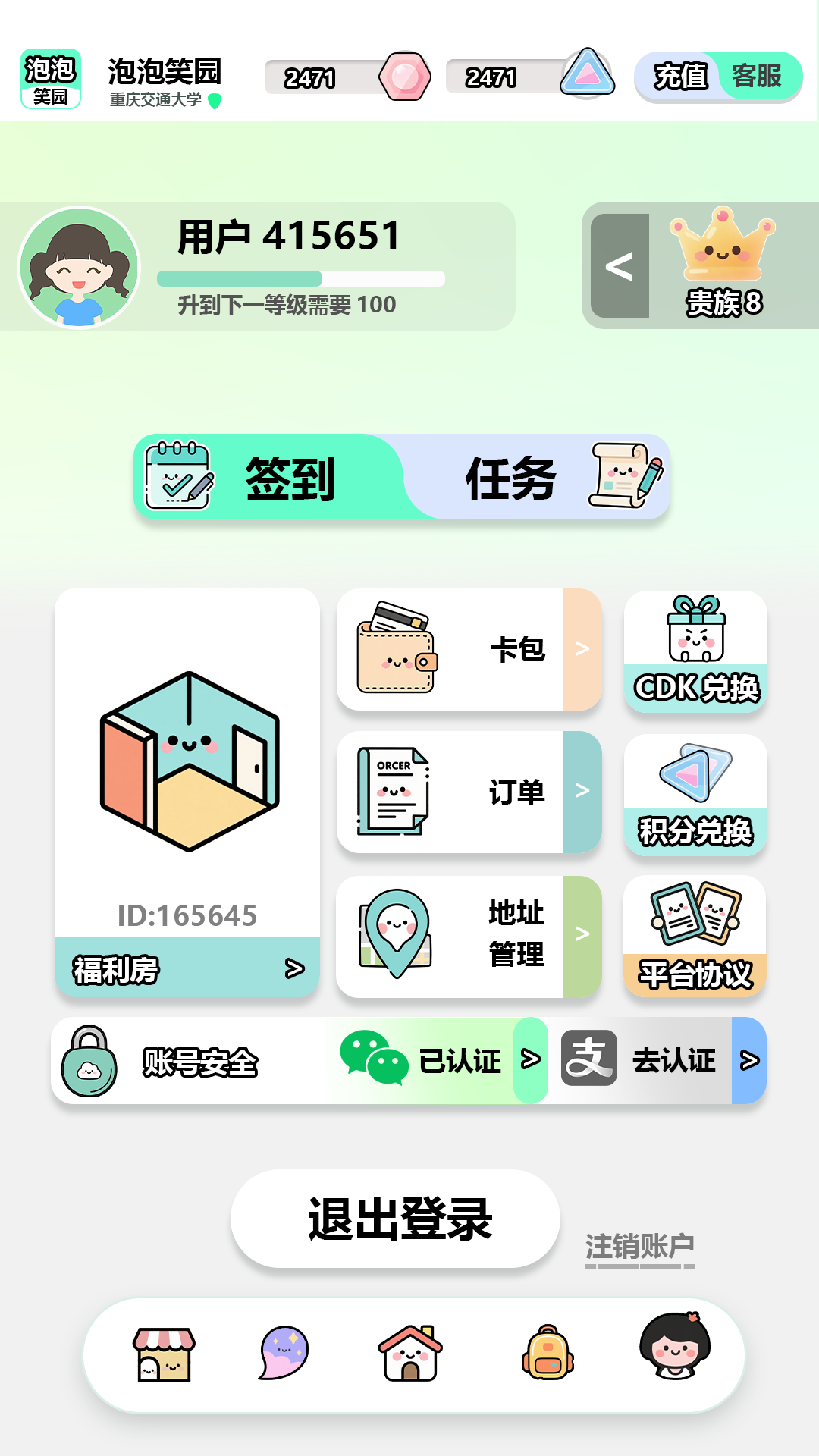Screen dimensions: 819x1456
Task: Tap the home icon in bottom navigation
Action: coord(409,1357)
